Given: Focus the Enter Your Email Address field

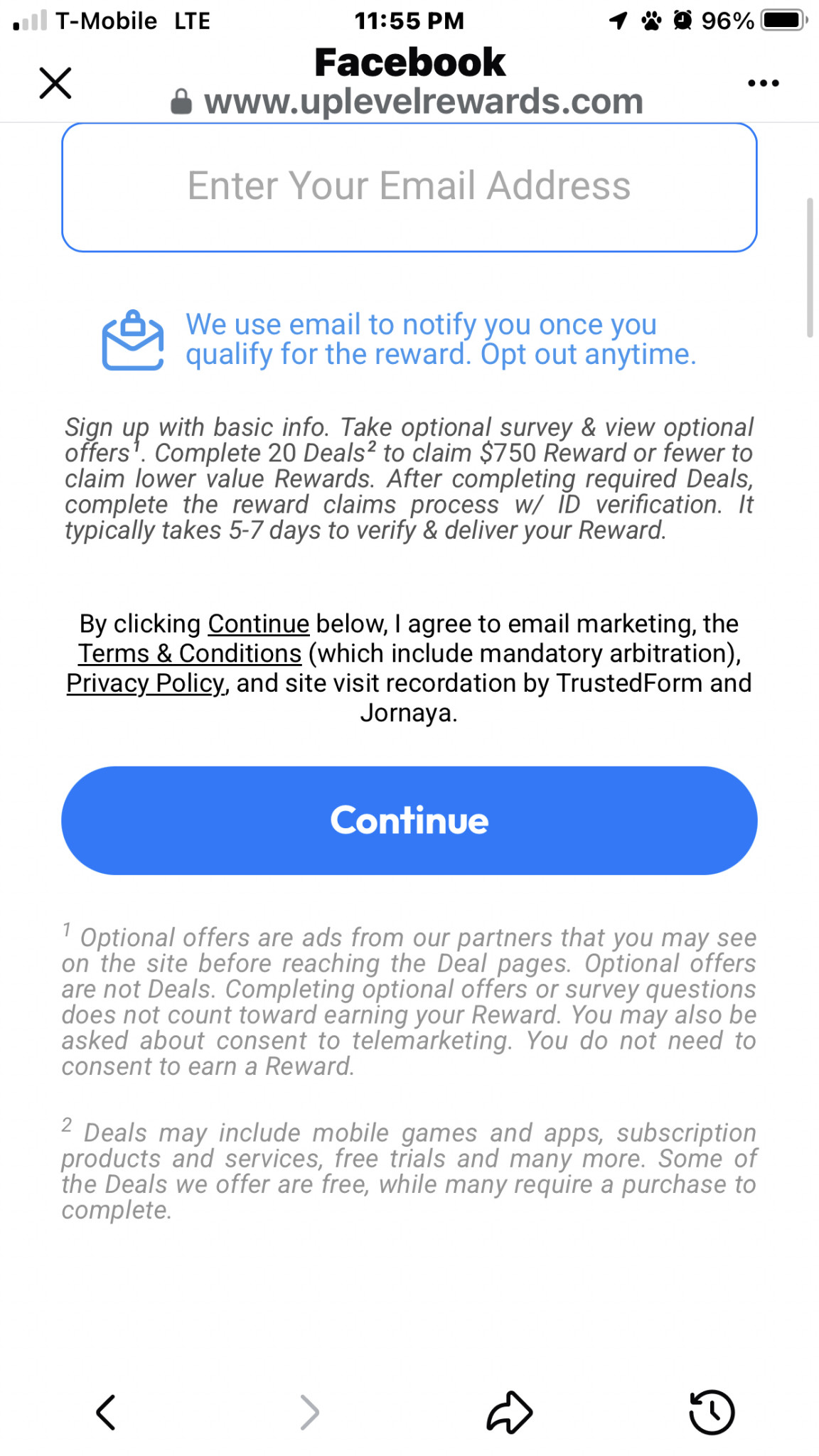Looking at the screenshot, I should pyautogui.click(x=409, y=187).
